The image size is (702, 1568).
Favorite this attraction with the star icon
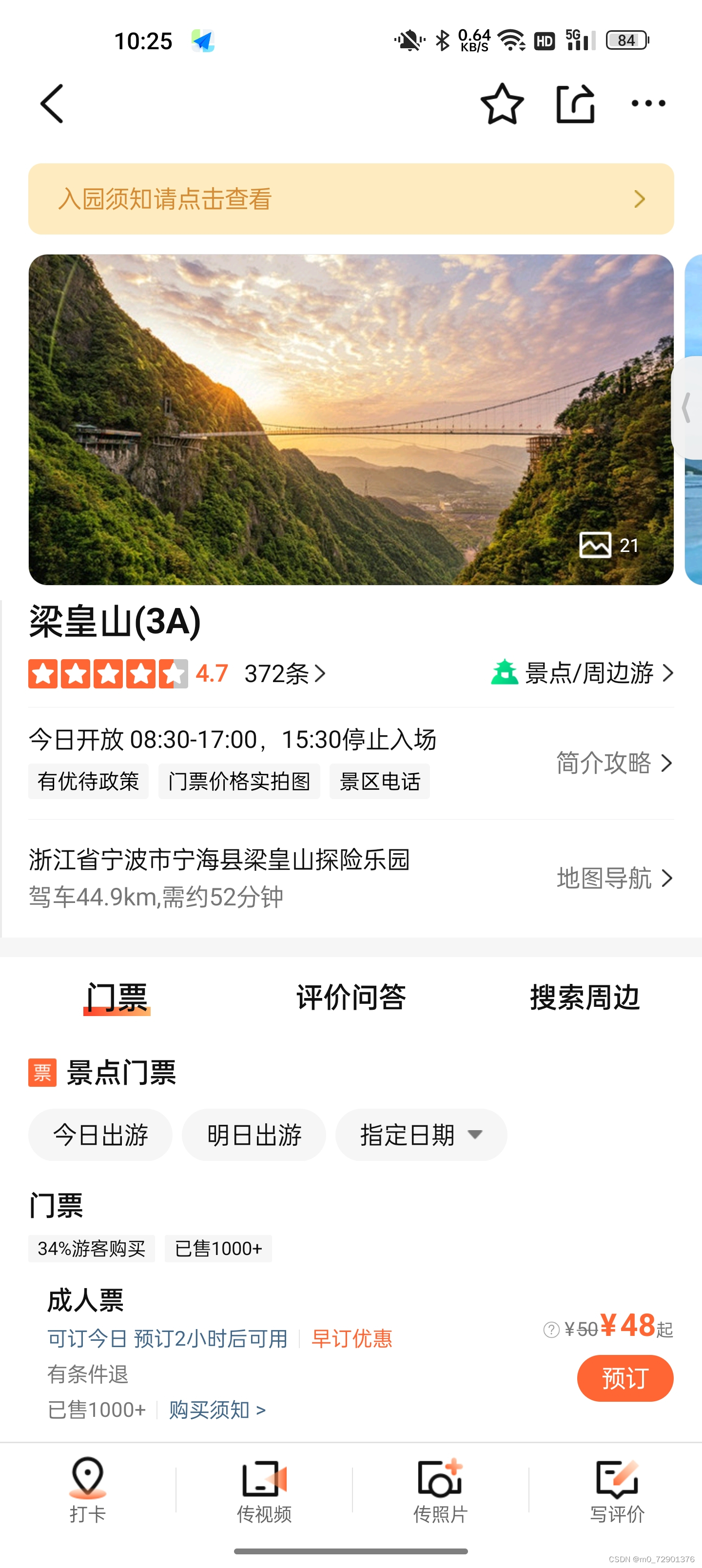click(502, 104)
